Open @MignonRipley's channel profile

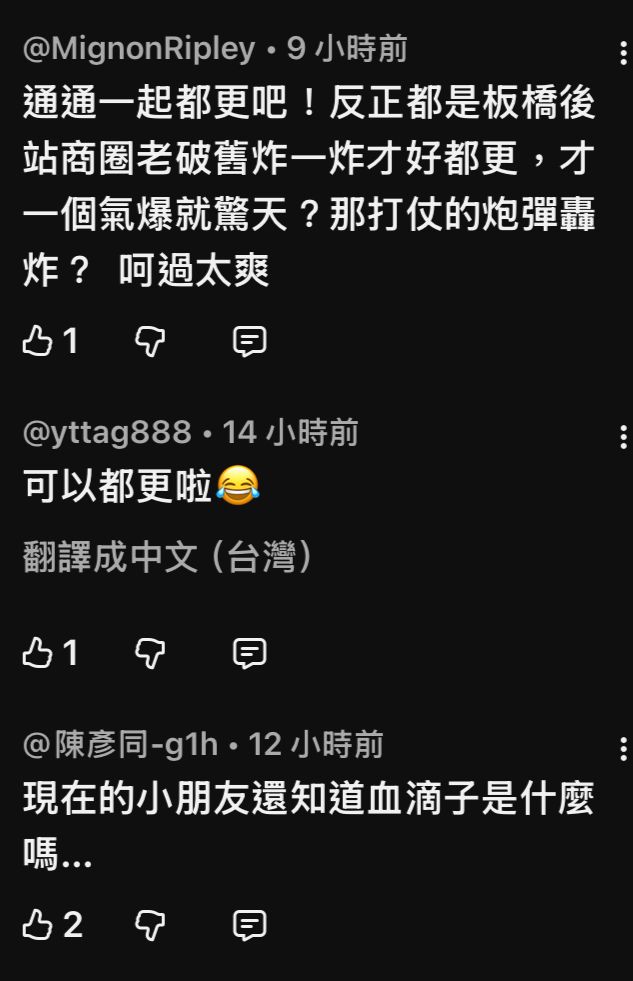pos(139,48)
